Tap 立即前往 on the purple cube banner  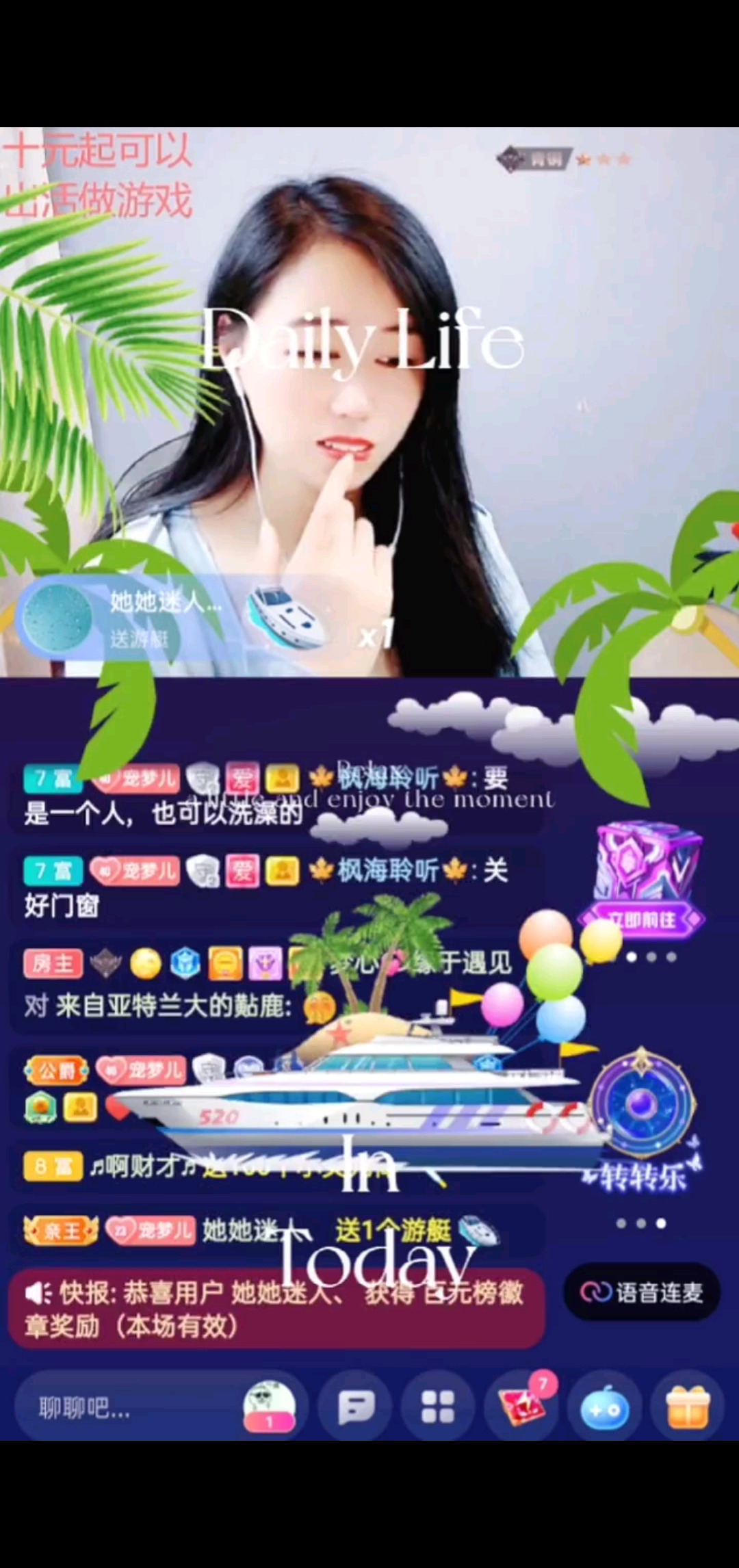642,919
